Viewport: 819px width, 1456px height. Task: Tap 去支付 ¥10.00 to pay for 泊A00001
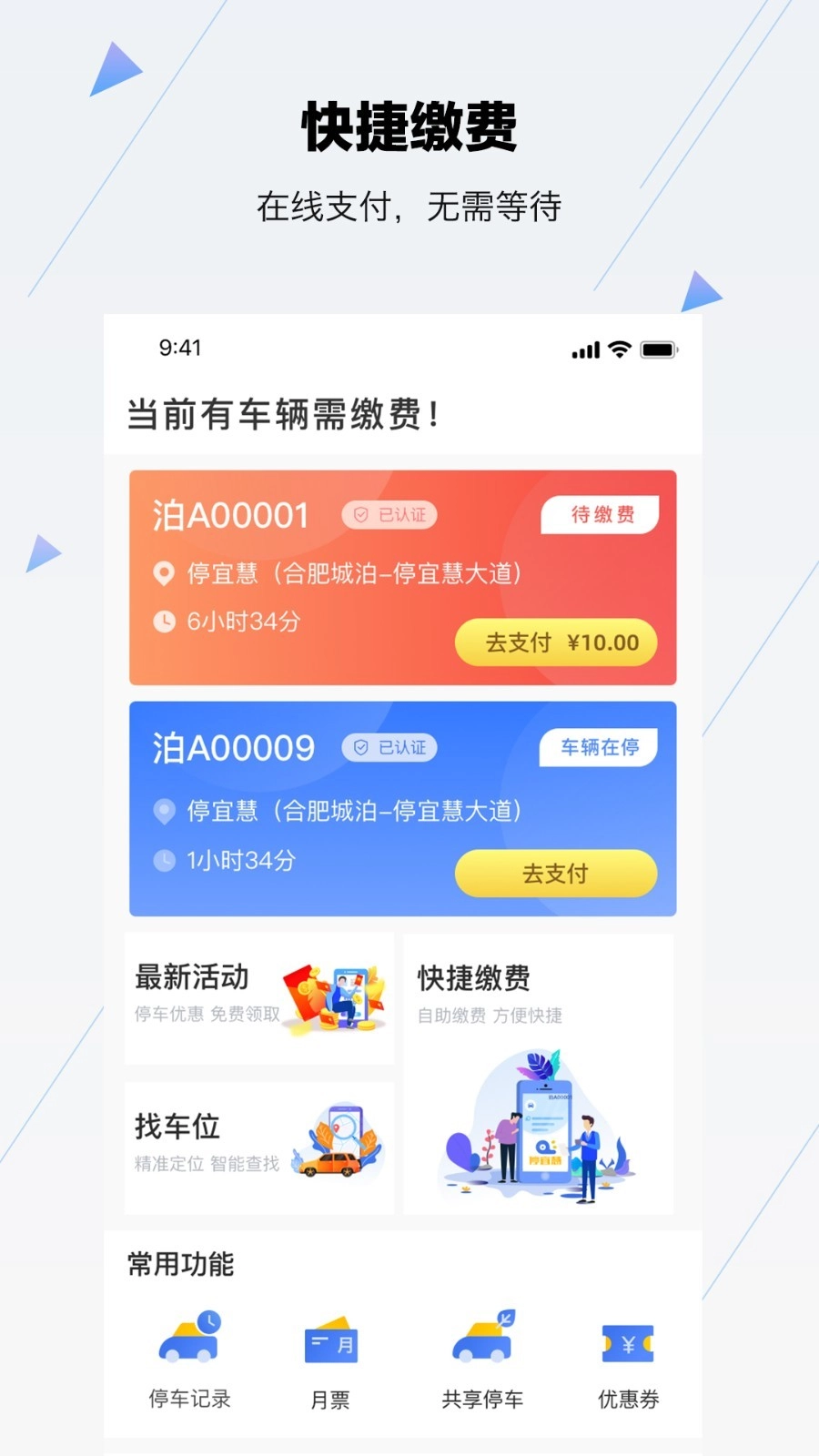pos(557,642)
